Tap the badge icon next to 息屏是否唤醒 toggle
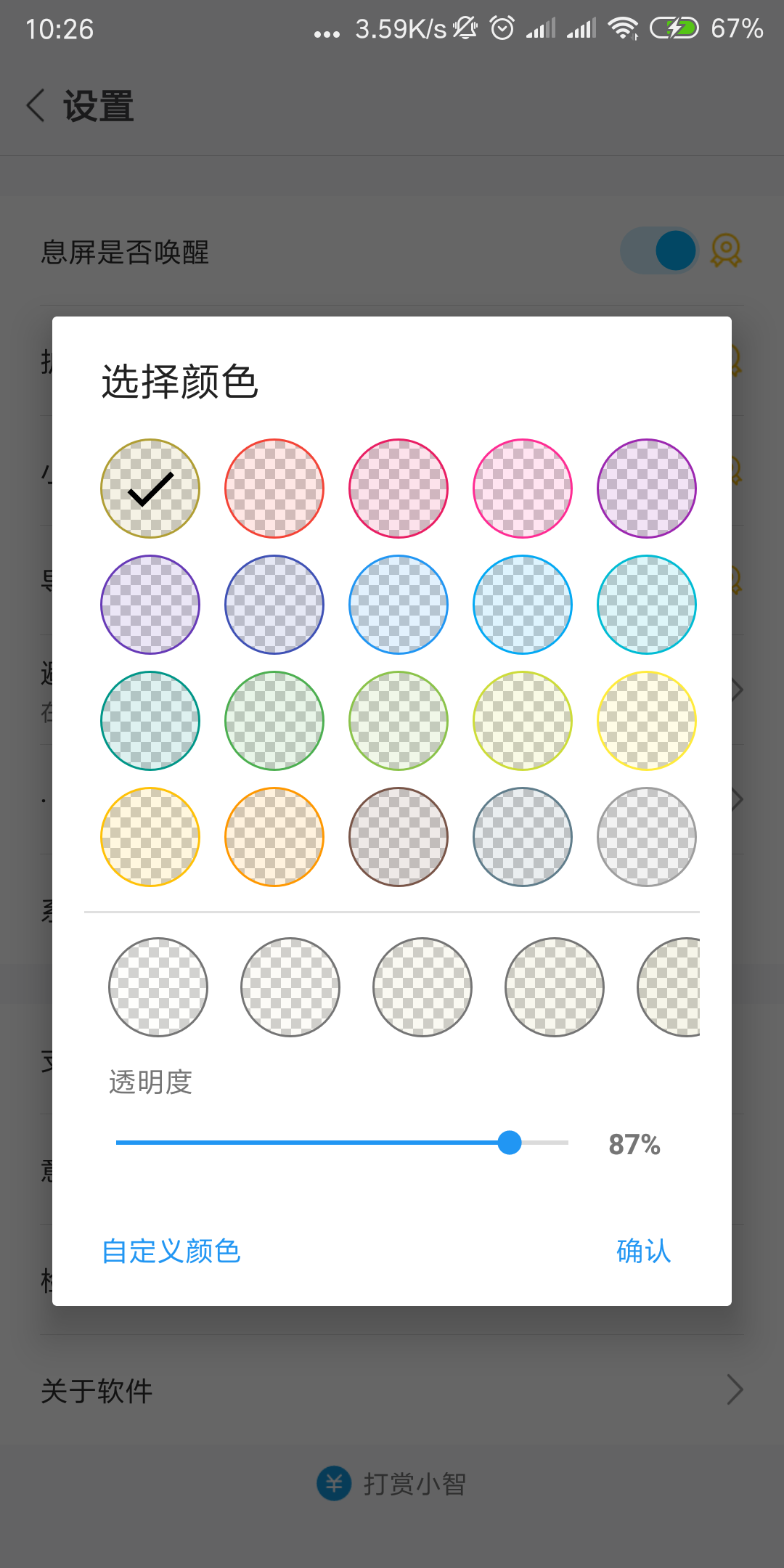 pos(726,250)
